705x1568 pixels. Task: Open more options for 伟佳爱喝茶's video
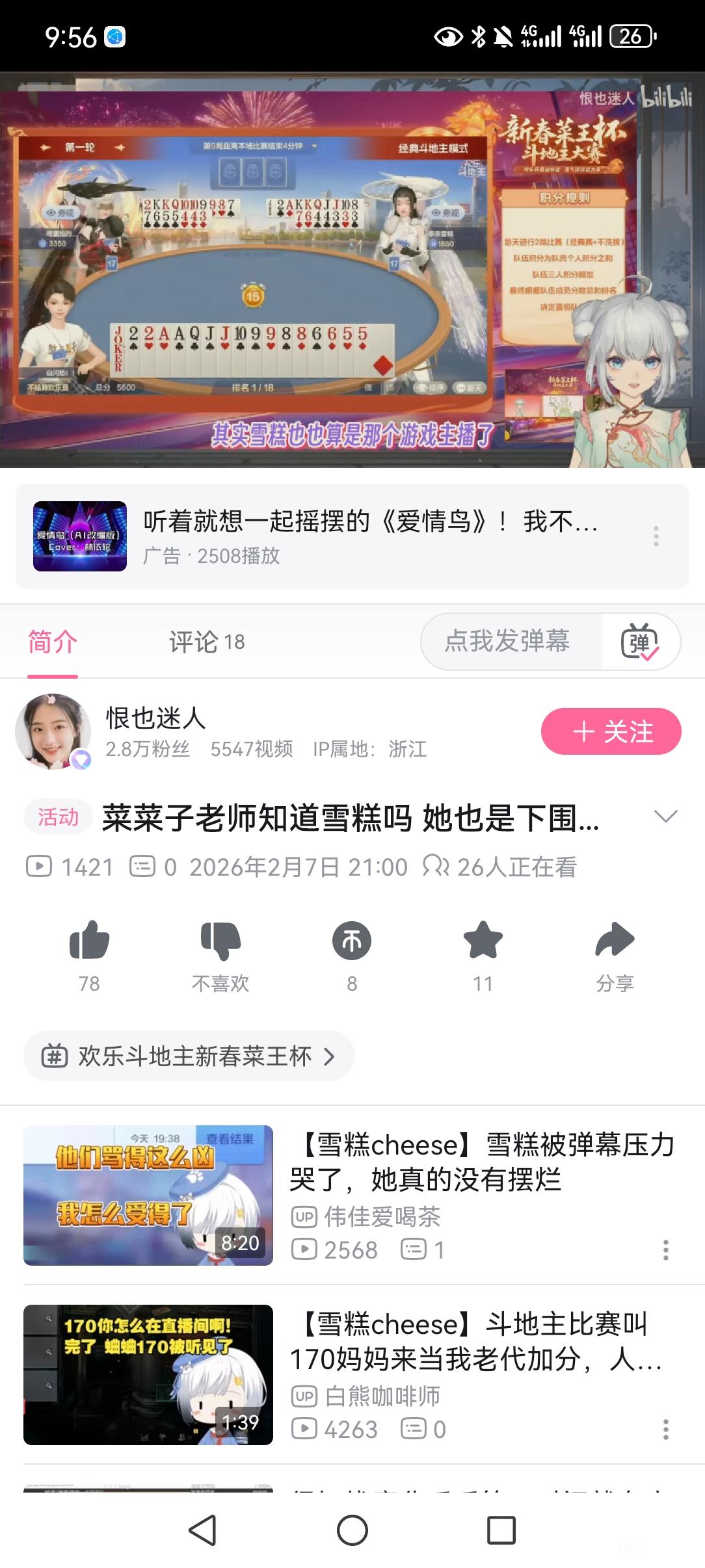(665, 1250)
